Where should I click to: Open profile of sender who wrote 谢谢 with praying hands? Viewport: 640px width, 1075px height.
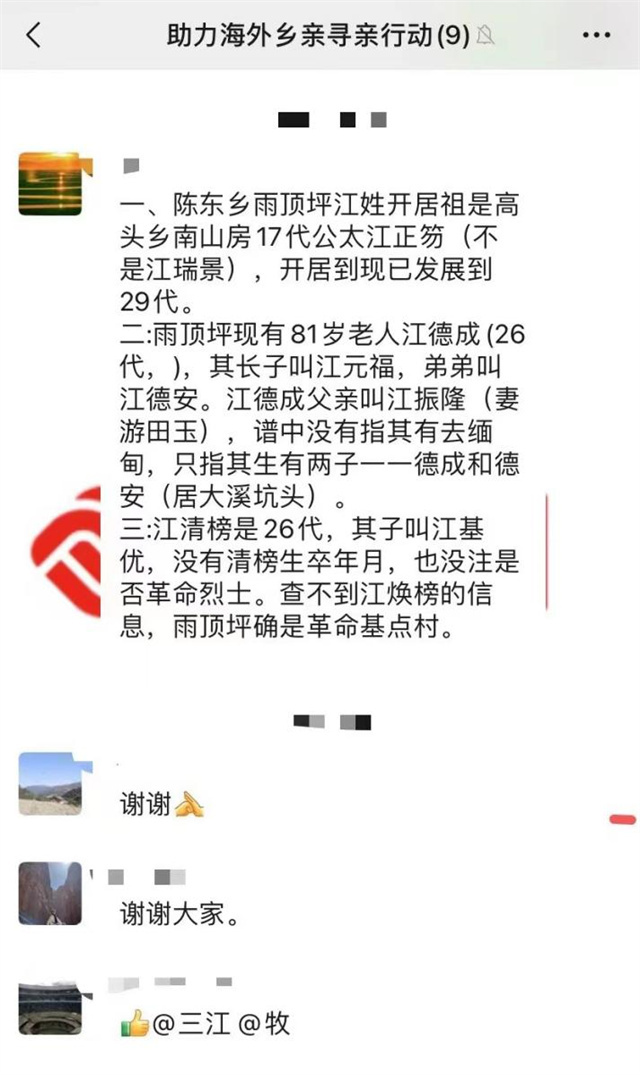(x=50, y=784)
